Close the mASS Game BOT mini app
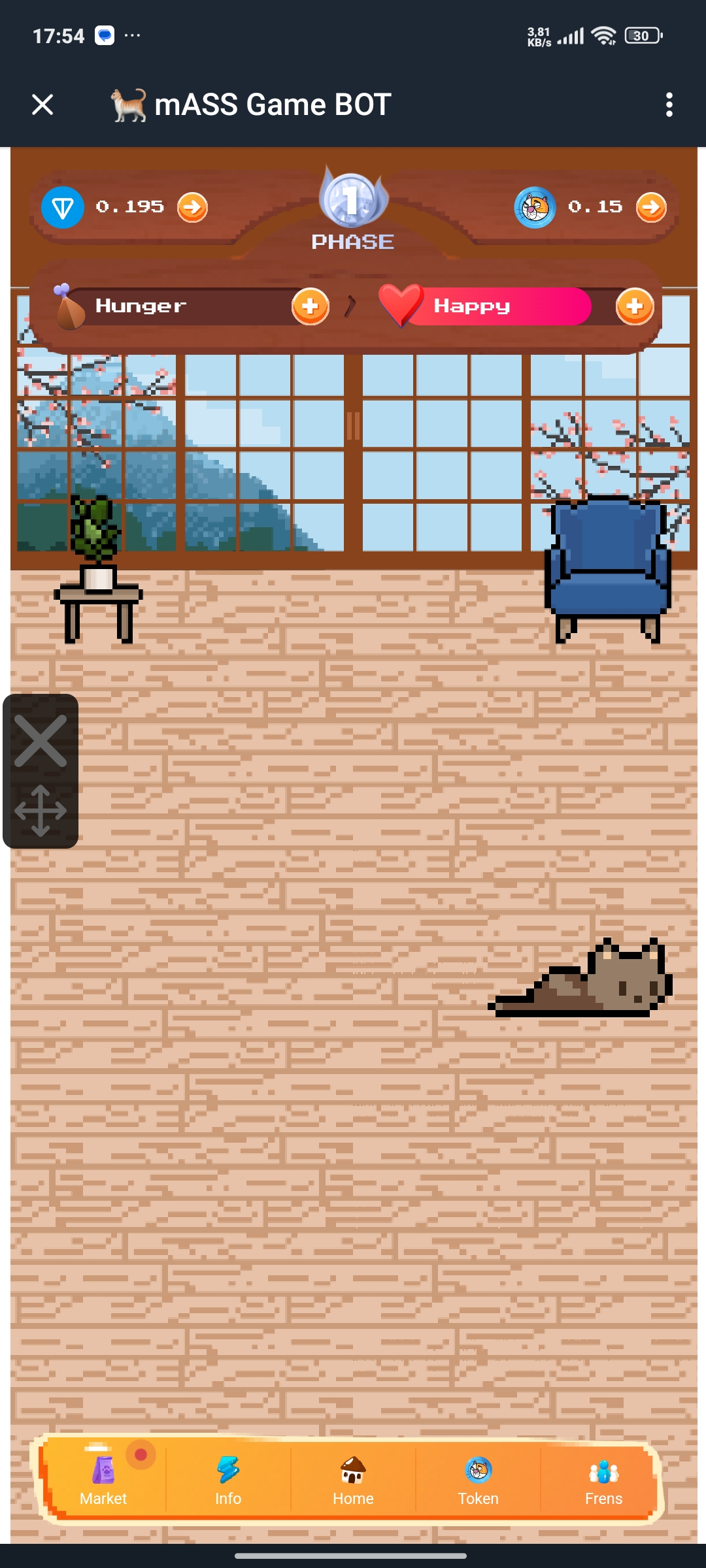This screenshot has height=1568, width=706. pos(42,105)
